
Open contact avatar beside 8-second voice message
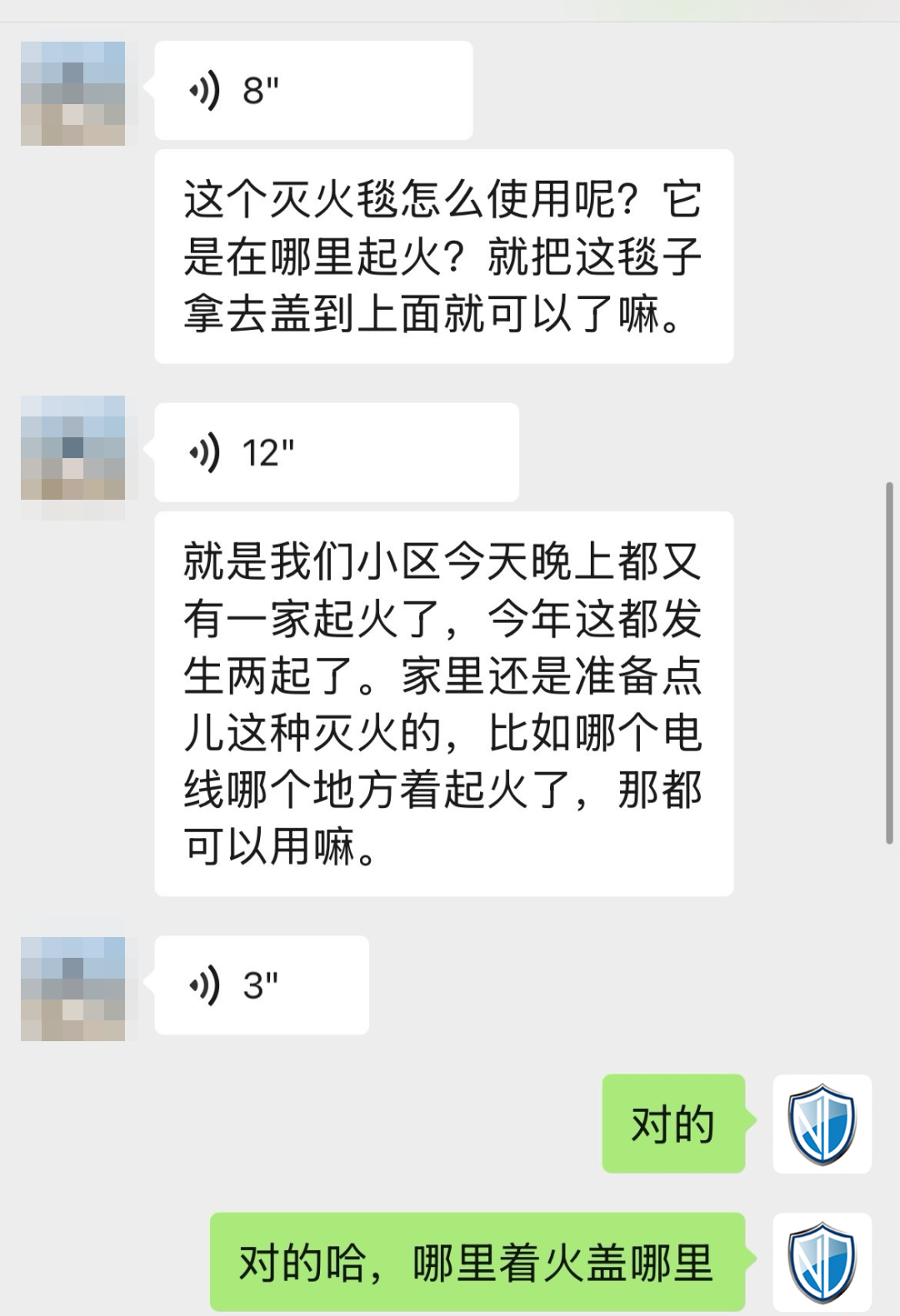click(73, 93)
